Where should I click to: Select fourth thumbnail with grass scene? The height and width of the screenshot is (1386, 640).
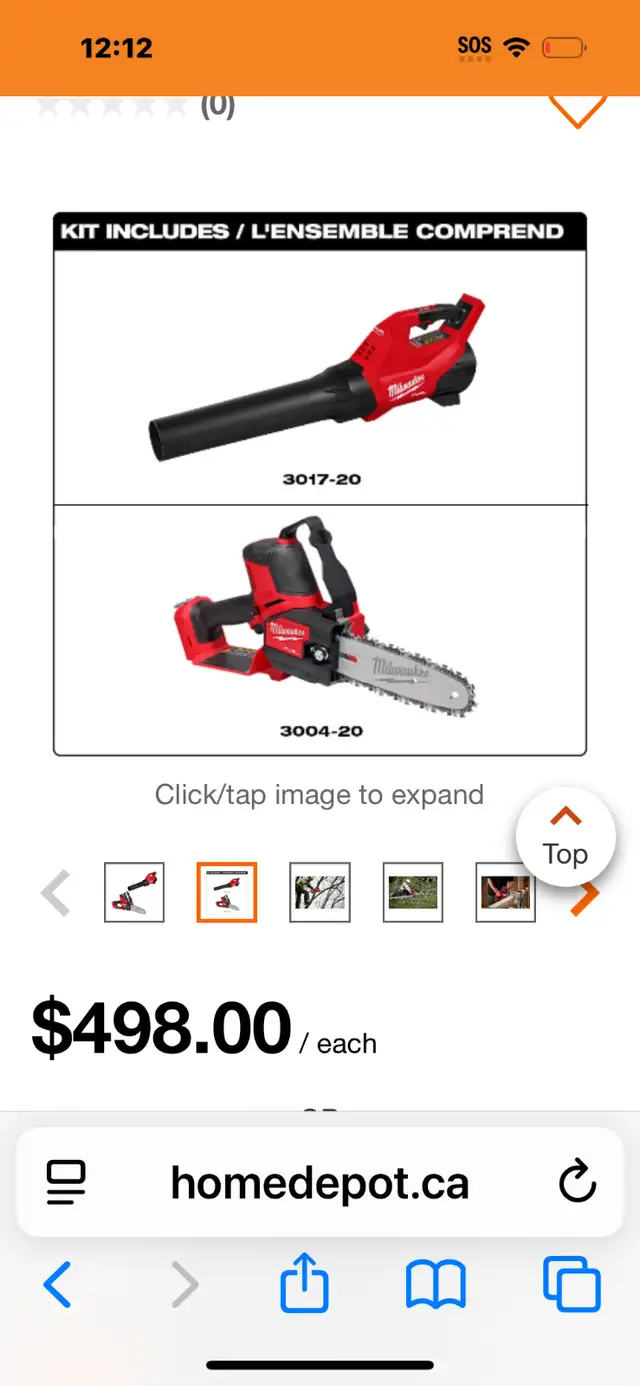tap(413, 892)
